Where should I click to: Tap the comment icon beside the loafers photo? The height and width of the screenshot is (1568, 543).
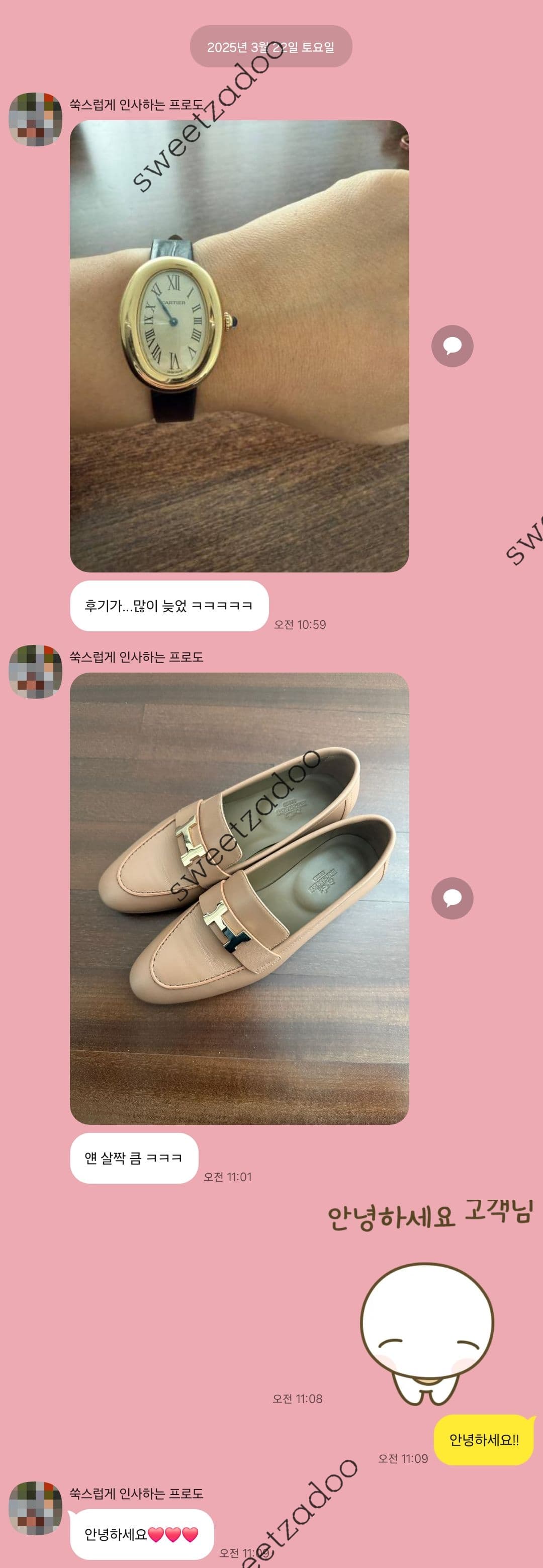pos(452,898)
